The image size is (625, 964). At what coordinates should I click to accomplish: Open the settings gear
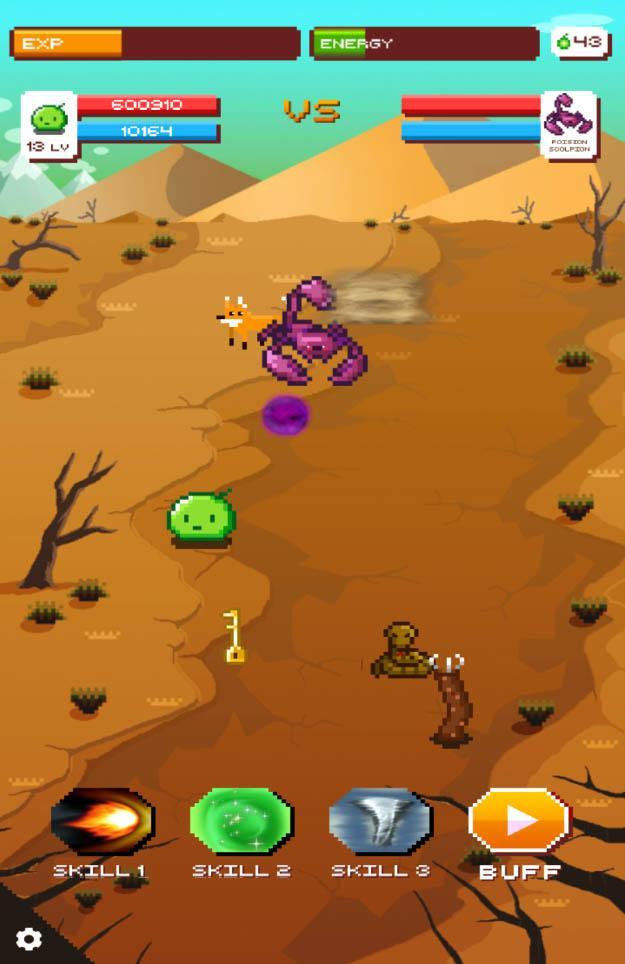[x=29, y=939]
